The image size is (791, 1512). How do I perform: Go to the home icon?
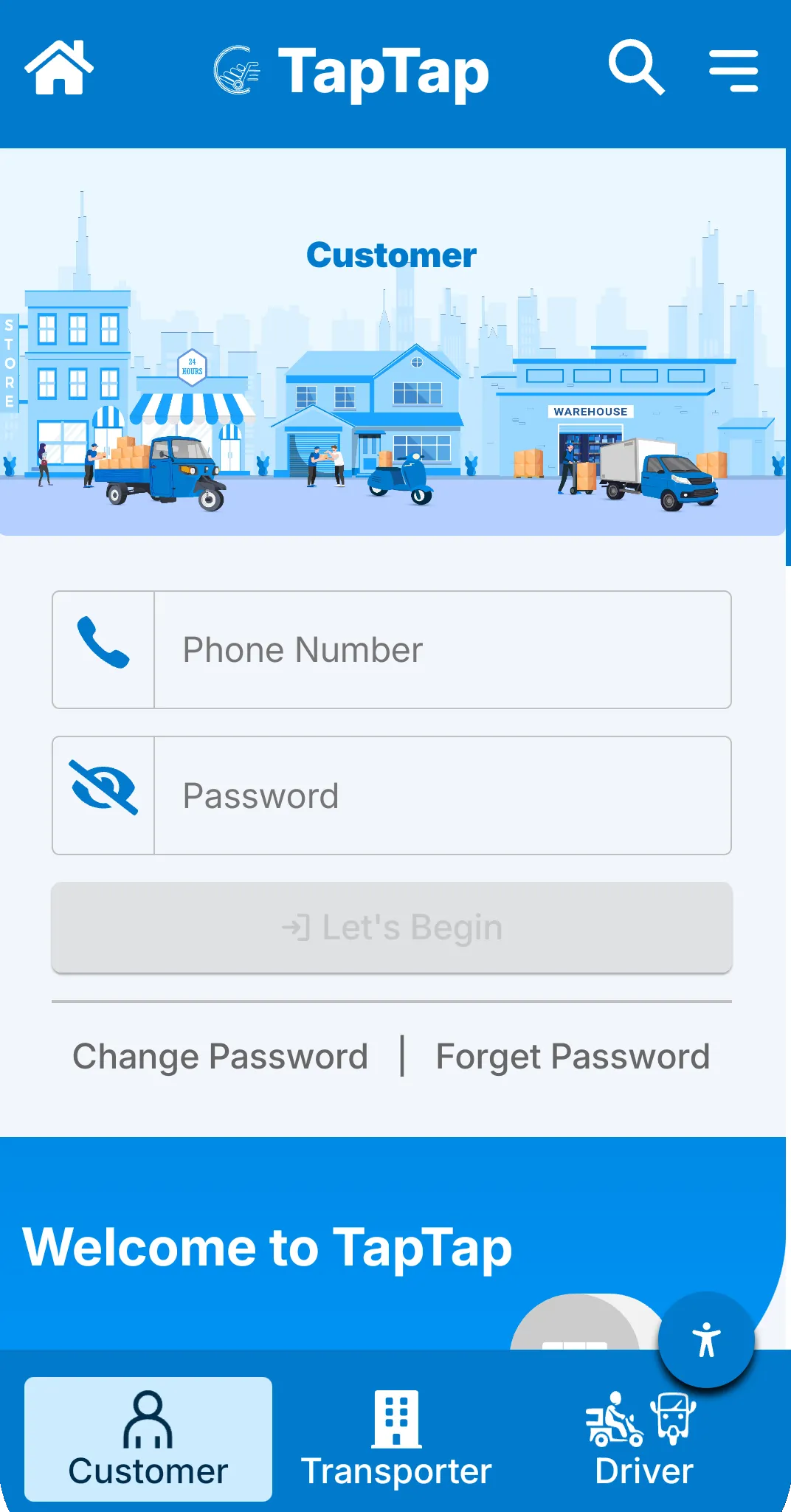tap(59, 69)
